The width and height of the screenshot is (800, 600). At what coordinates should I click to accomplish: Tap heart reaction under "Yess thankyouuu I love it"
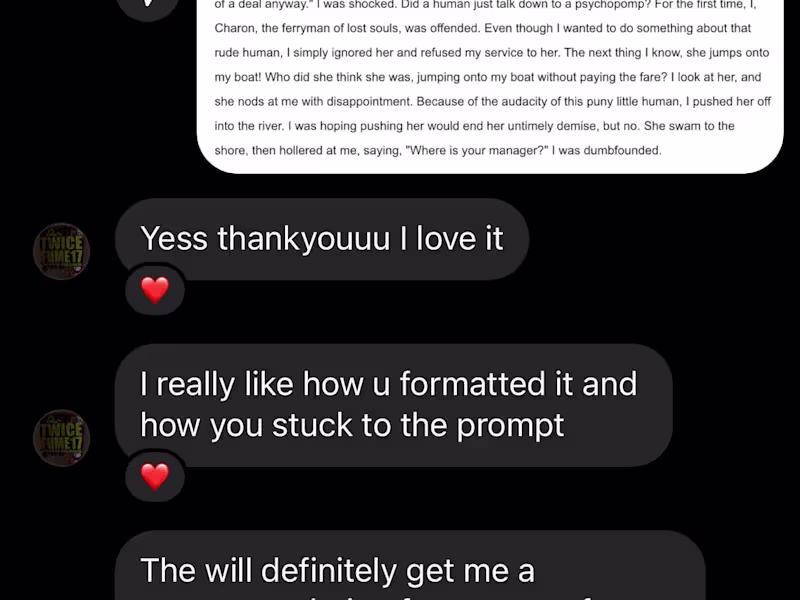[x=155, y=291]
